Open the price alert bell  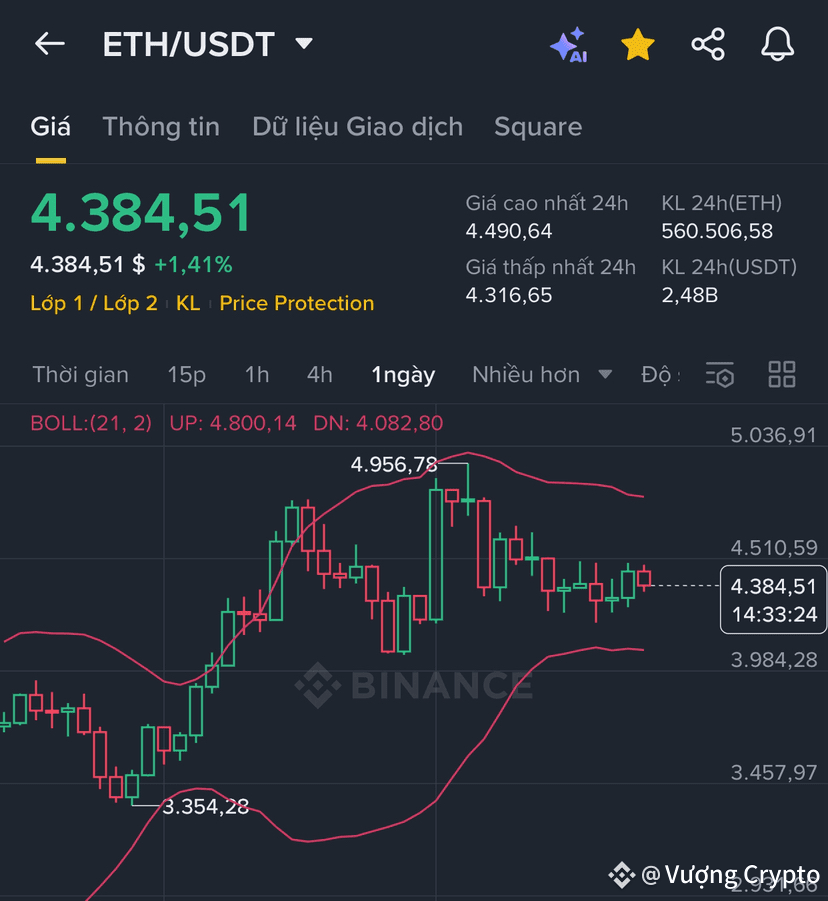(778, 45)
